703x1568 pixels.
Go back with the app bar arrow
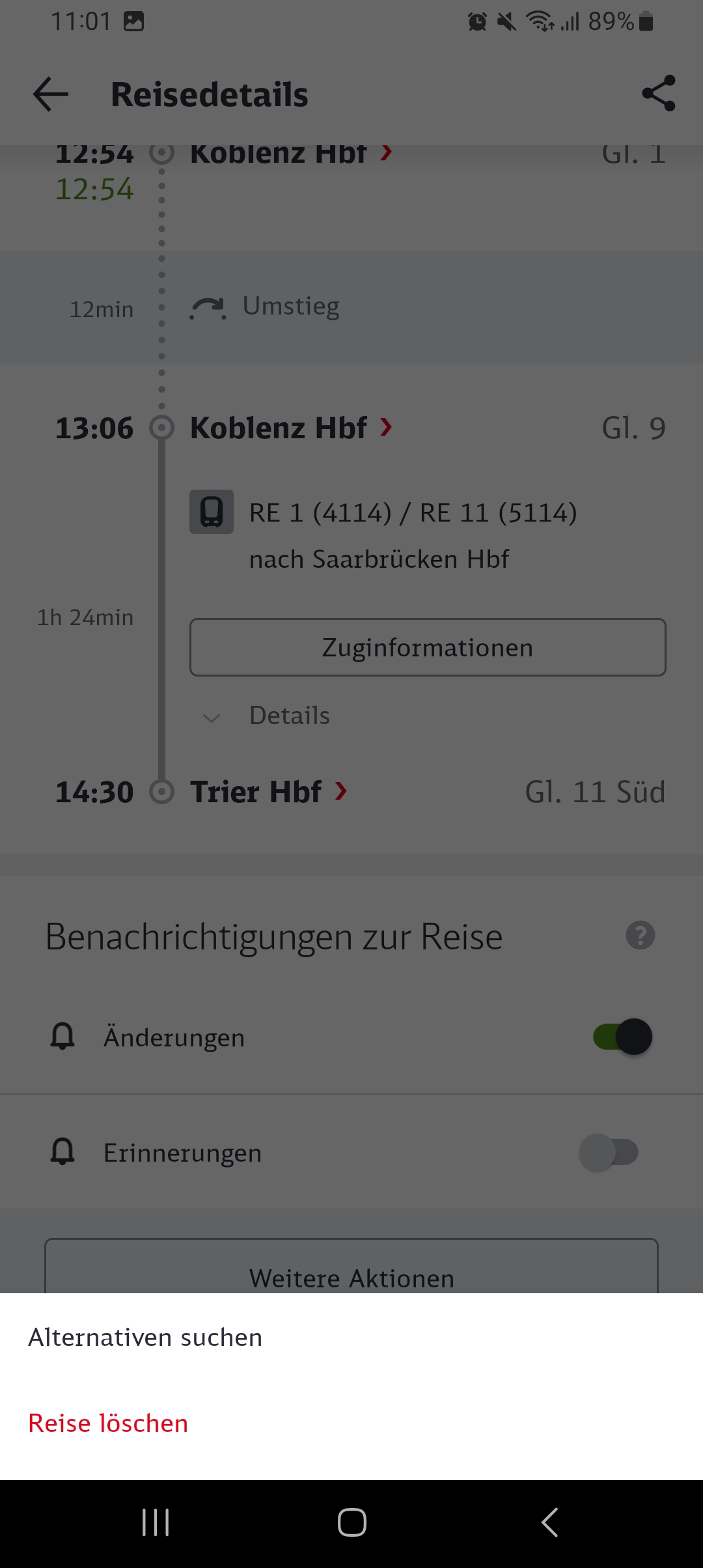coord(51,94)
